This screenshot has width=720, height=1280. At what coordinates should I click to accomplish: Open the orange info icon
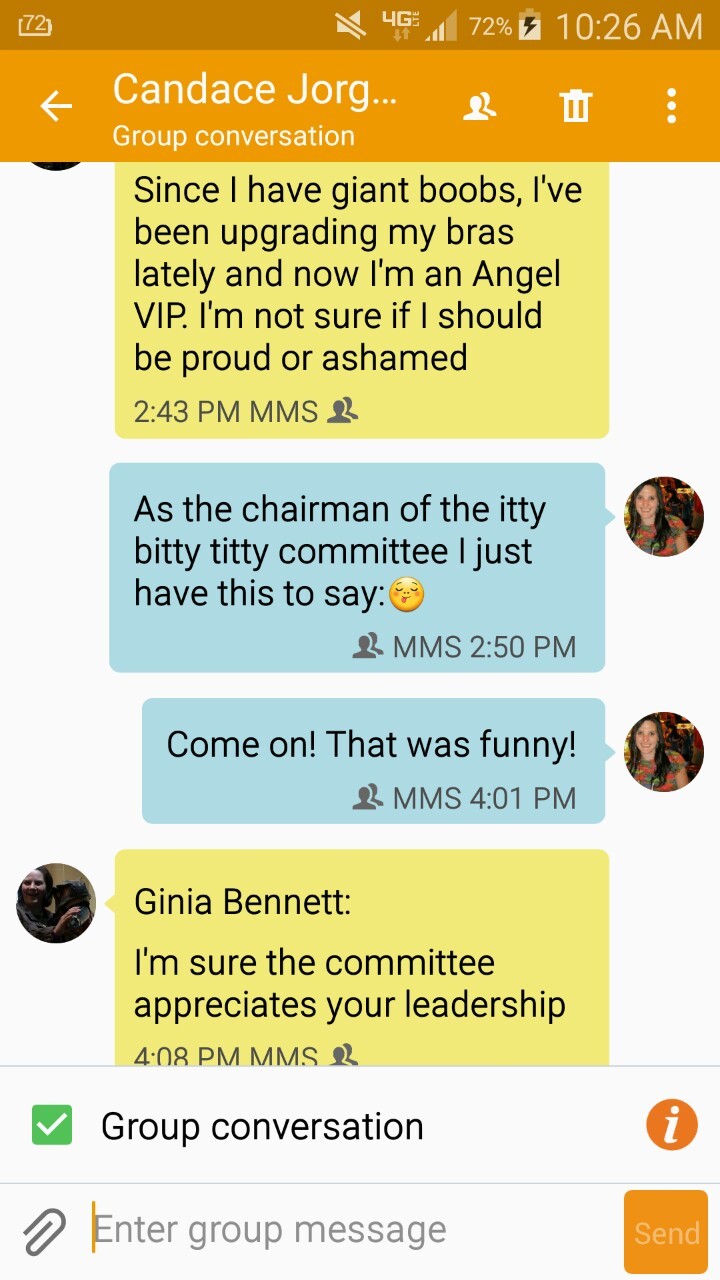coord(671,1125)
